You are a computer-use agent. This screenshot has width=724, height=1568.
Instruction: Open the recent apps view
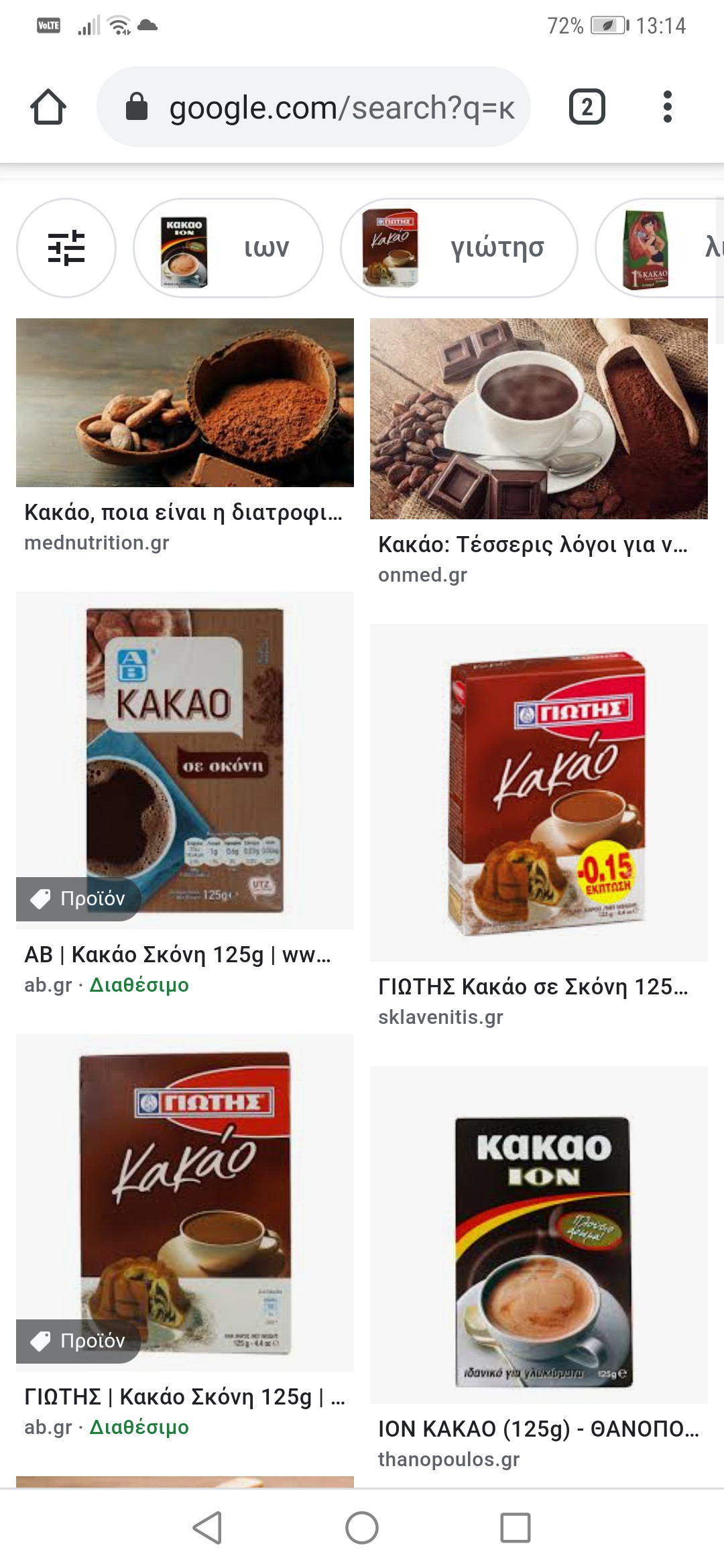pyautogui.click(x=515, y=1528)
